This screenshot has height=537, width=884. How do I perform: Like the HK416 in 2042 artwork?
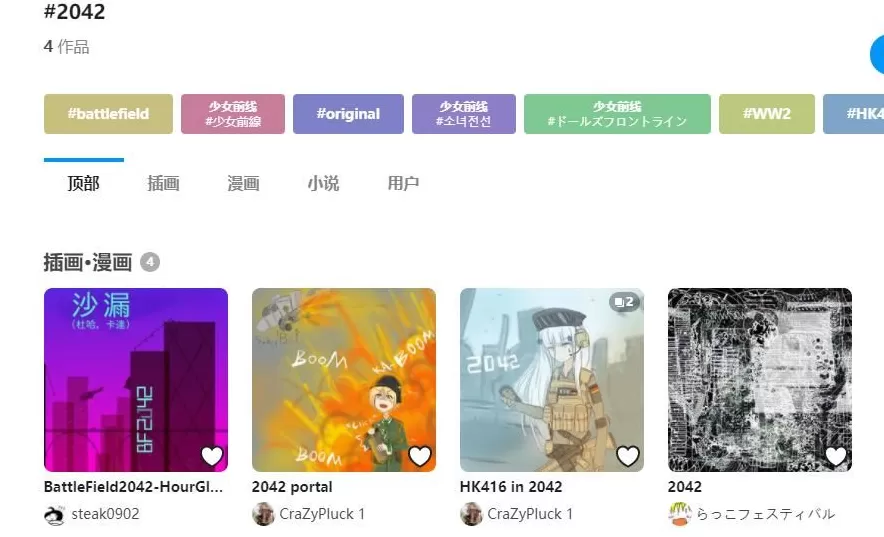tap(628, 456)
